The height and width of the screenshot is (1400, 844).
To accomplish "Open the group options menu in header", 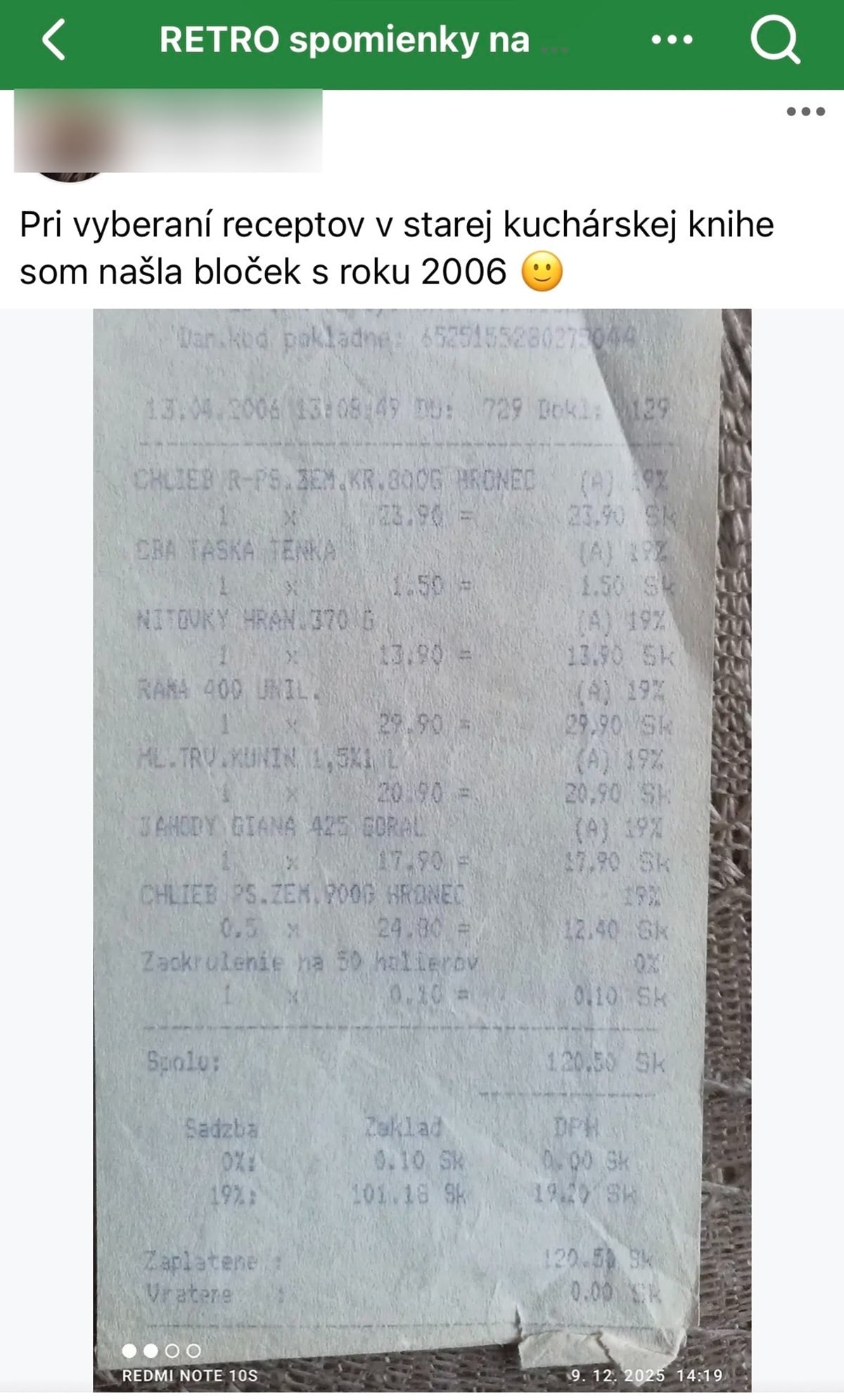I will [x=672, y=40].
